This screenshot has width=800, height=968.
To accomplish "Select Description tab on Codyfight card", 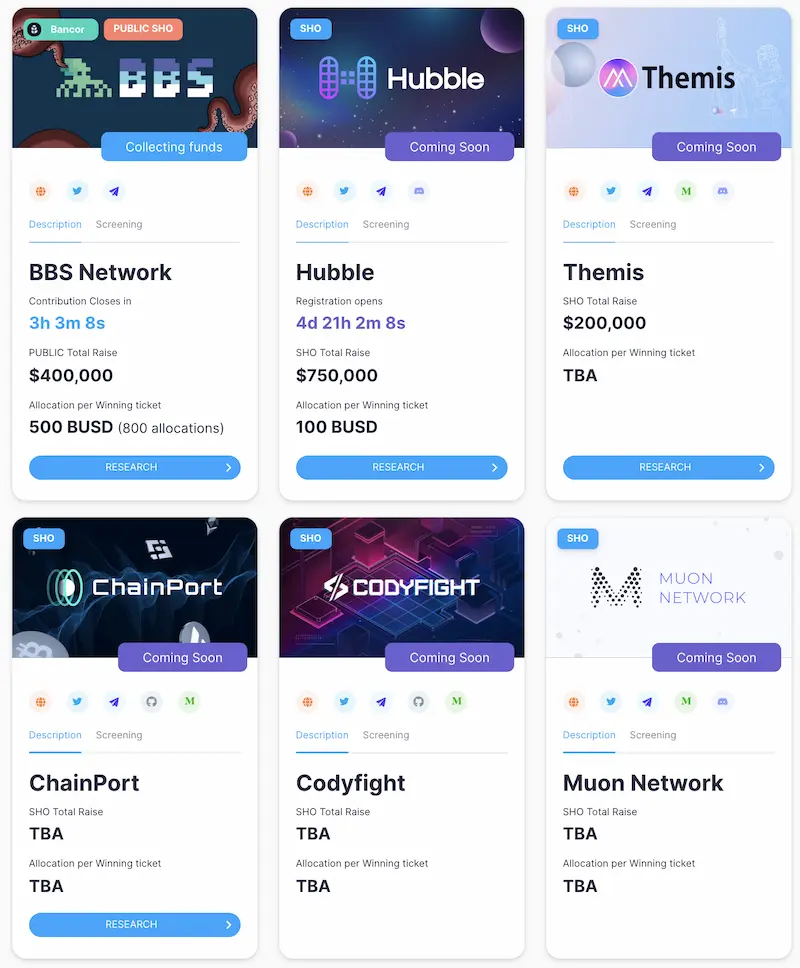I will click(x=322, y=735).
